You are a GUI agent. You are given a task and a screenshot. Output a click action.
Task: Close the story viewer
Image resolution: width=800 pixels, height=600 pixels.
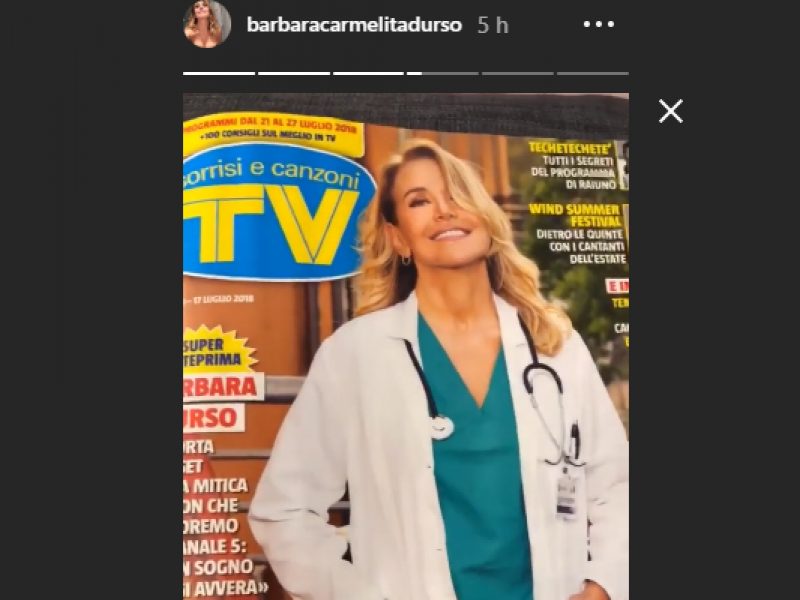point(670,111)
